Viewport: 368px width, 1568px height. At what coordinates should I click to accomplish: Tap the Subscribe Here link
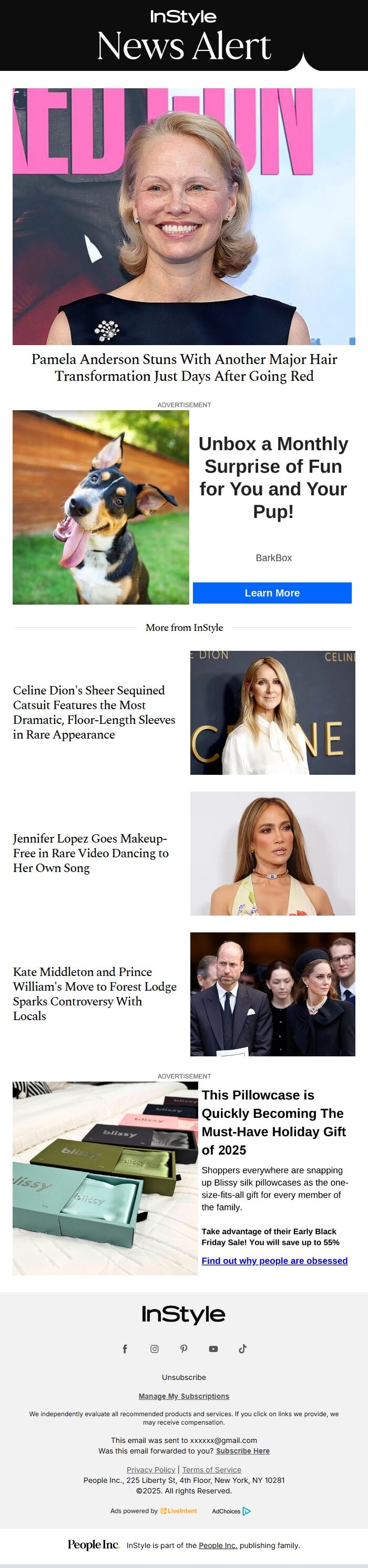(x=242, y=1450)
